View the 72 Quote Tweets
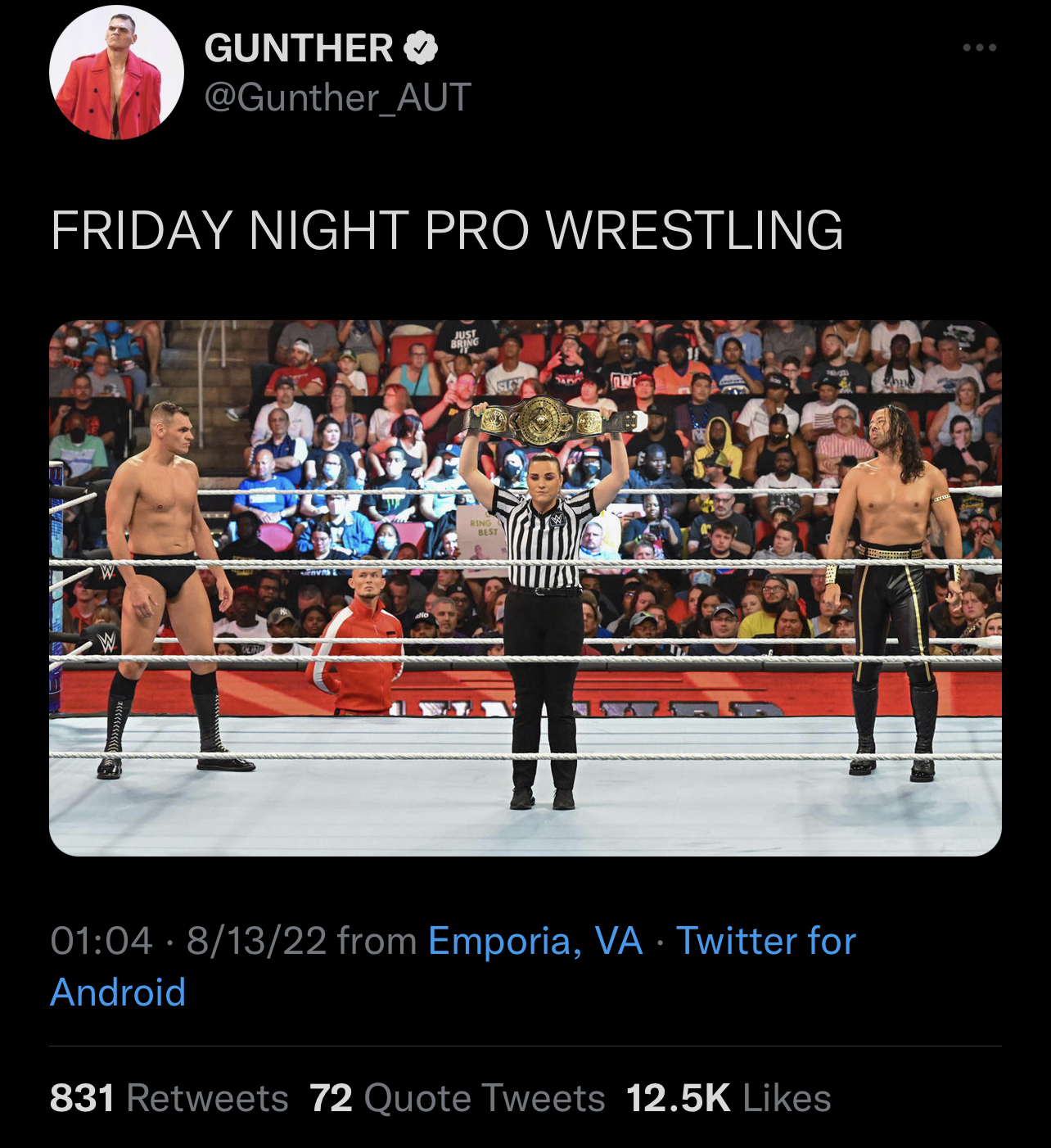Image resolution: width=1051 pixels, height=1148 pixels. coord(458,1098)
